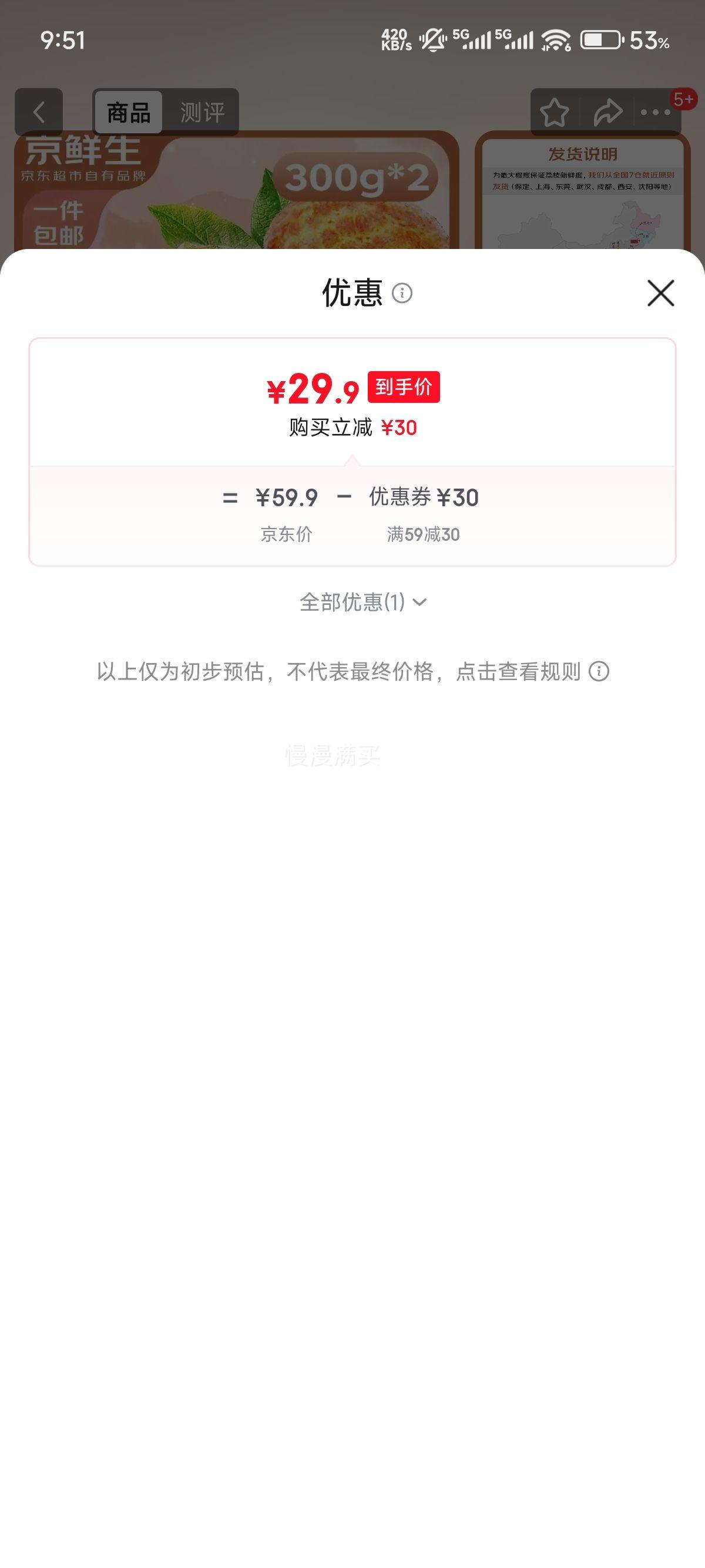Image resolution: width=705 pixels, height=1568 pixels.
Task: Tap the back arrow at top left
Action: (x=39, y=112)
